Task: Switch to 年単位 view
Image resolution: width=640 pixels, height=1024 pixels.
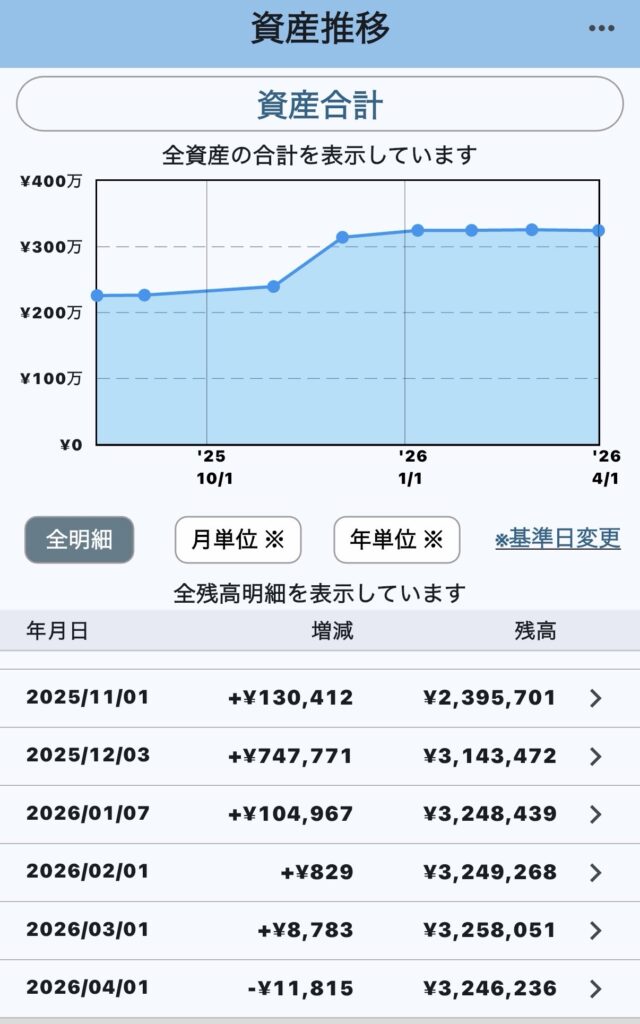Action: pyautogui.click(x=396, y=540)
